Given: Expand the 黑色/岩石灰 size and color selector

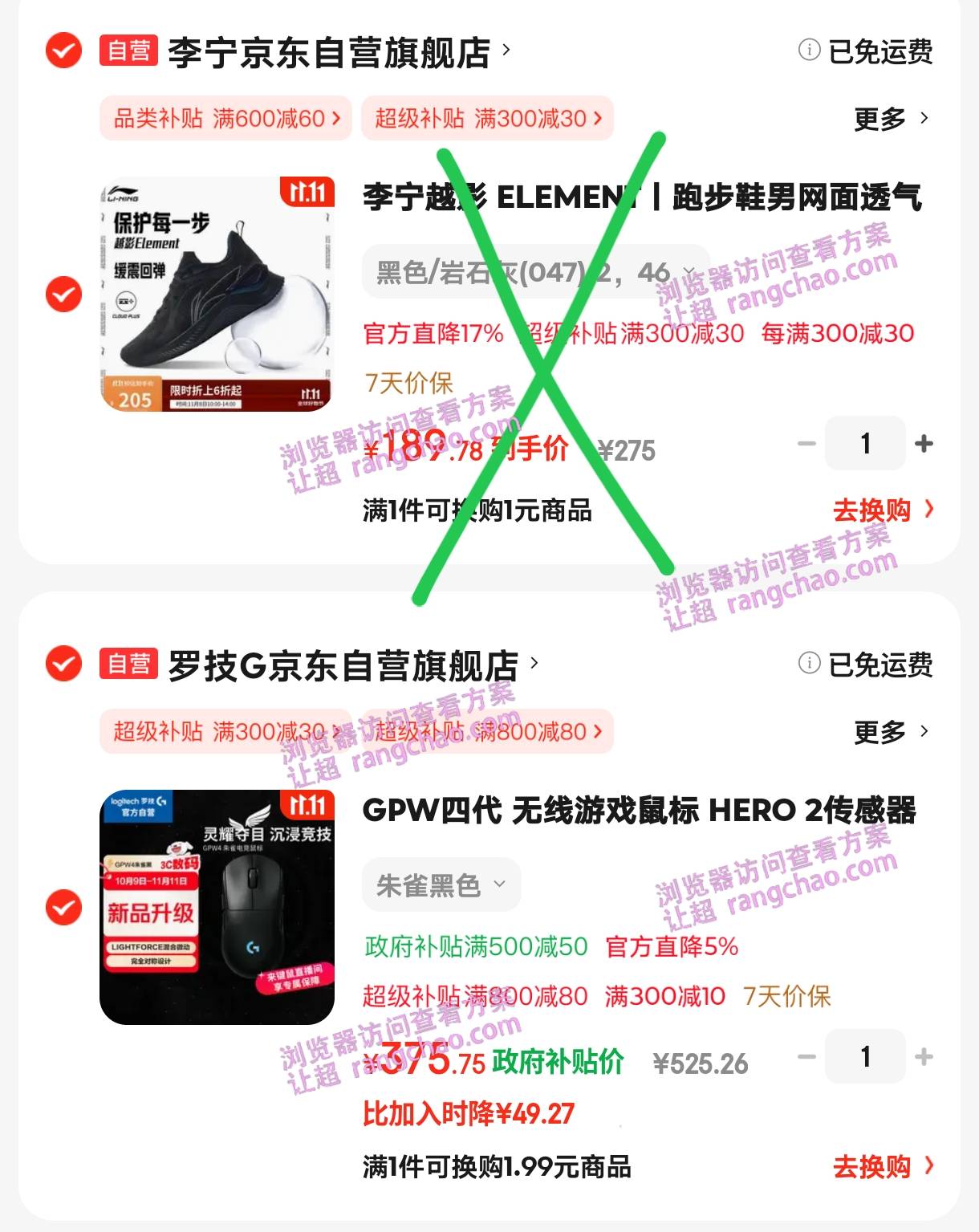Looking at the screenshot, I should 535,273.
